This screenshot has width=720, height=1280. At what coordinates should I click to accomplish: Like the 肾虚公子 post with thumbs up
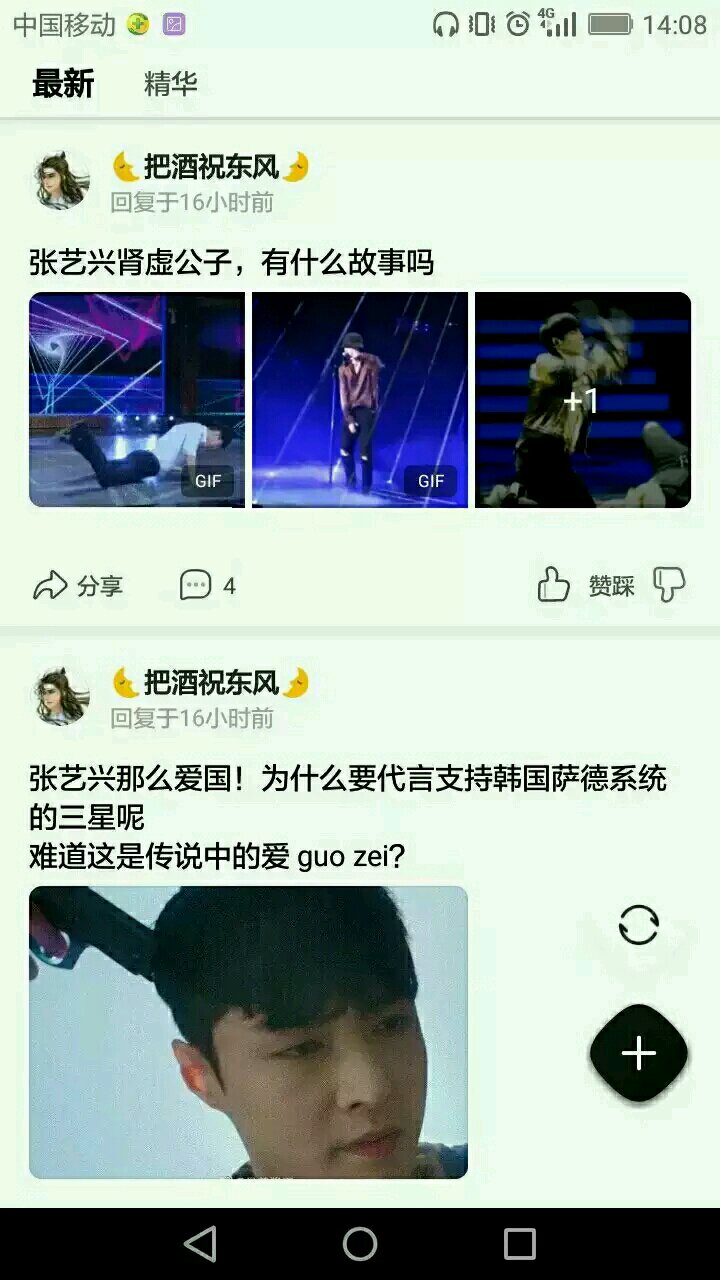(553, 585)
